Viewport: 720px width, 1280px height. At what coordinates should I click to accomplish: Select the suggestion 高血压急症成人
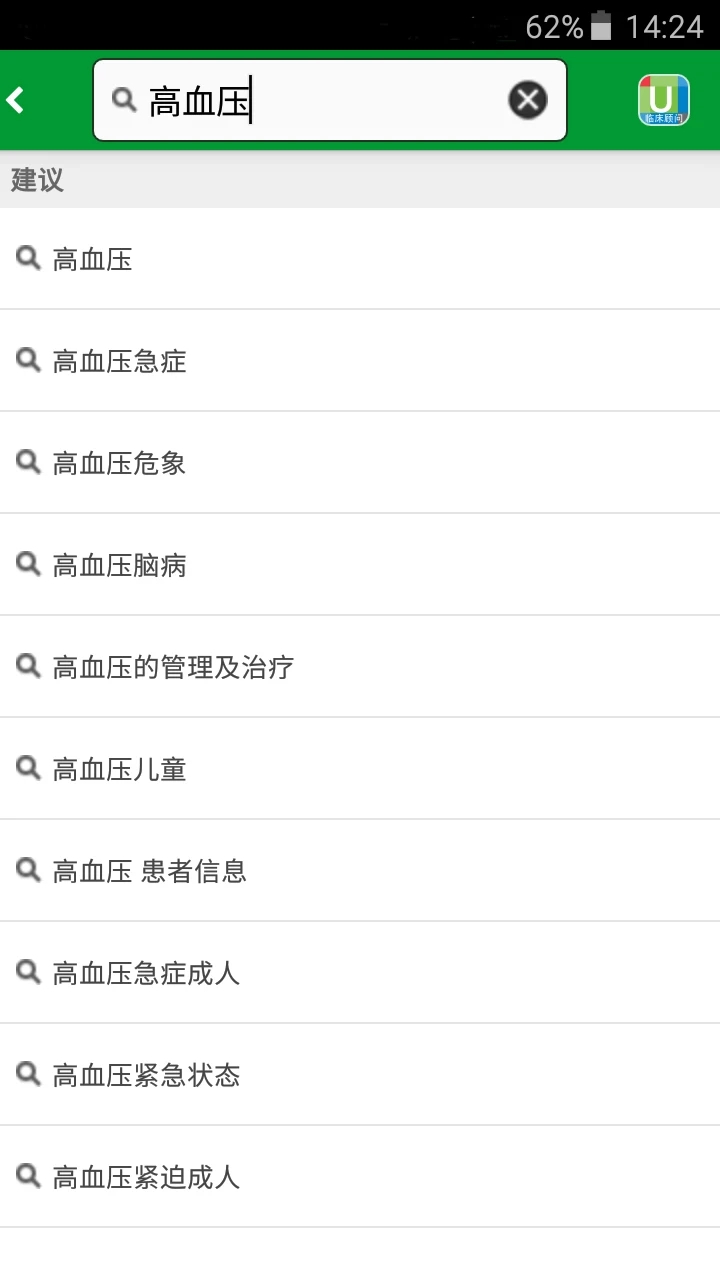click(147, 972)
